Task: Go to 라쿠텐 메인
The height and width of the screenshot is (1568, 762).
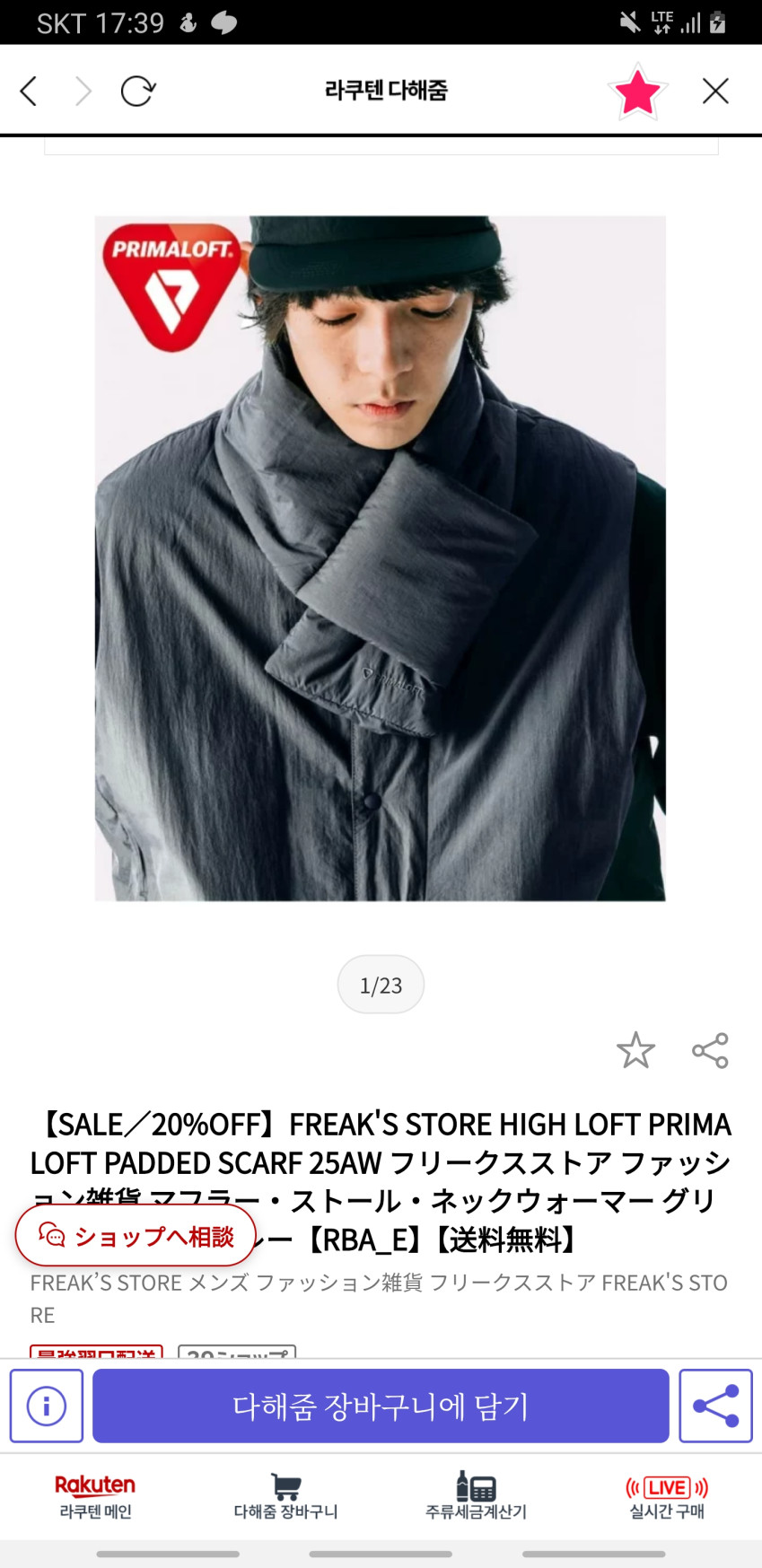Action: click(x=95, y=1497)
